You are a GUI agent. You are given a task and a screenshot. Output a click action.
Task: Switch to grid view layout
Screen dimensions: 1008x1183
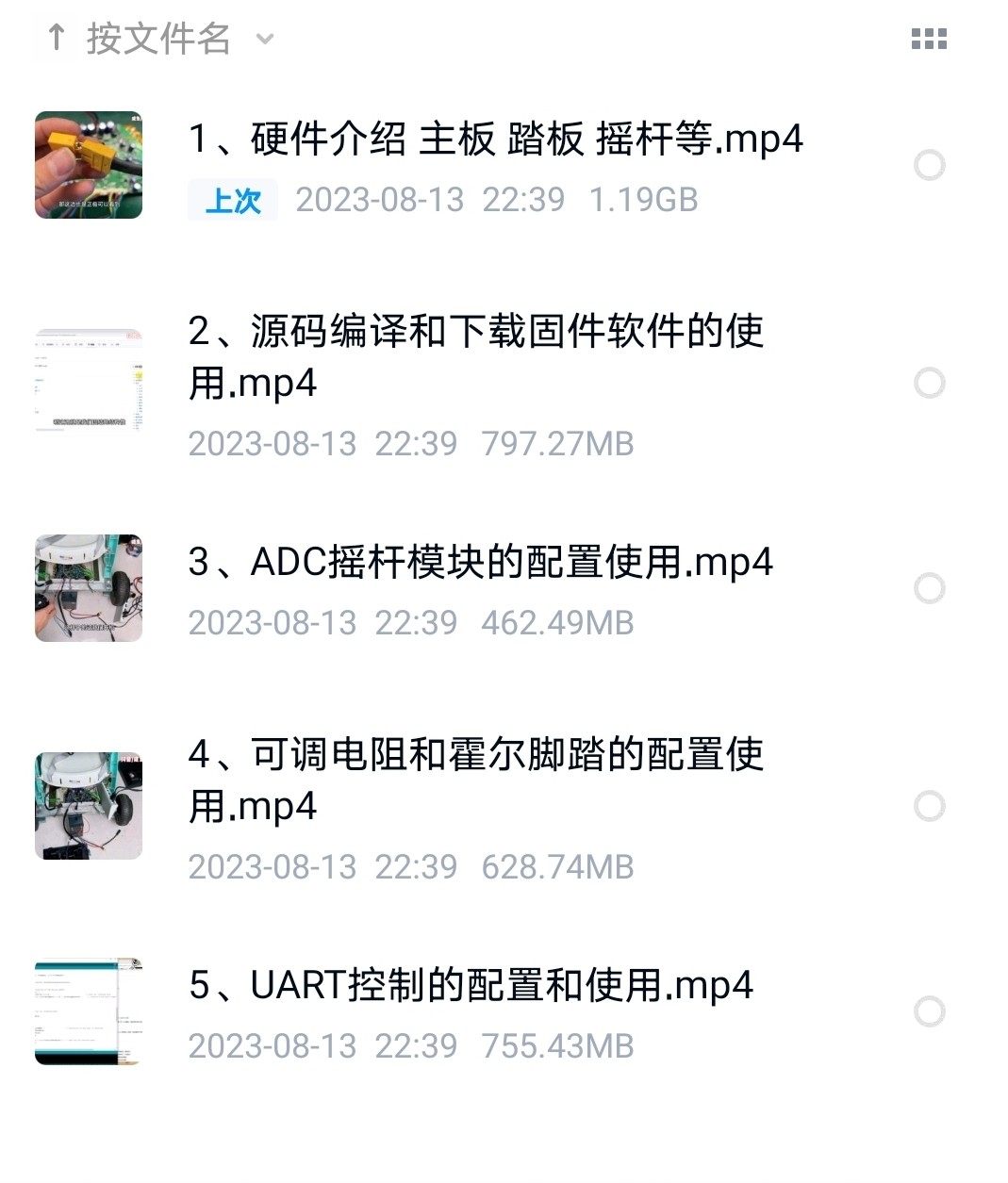tap(929, 40)
